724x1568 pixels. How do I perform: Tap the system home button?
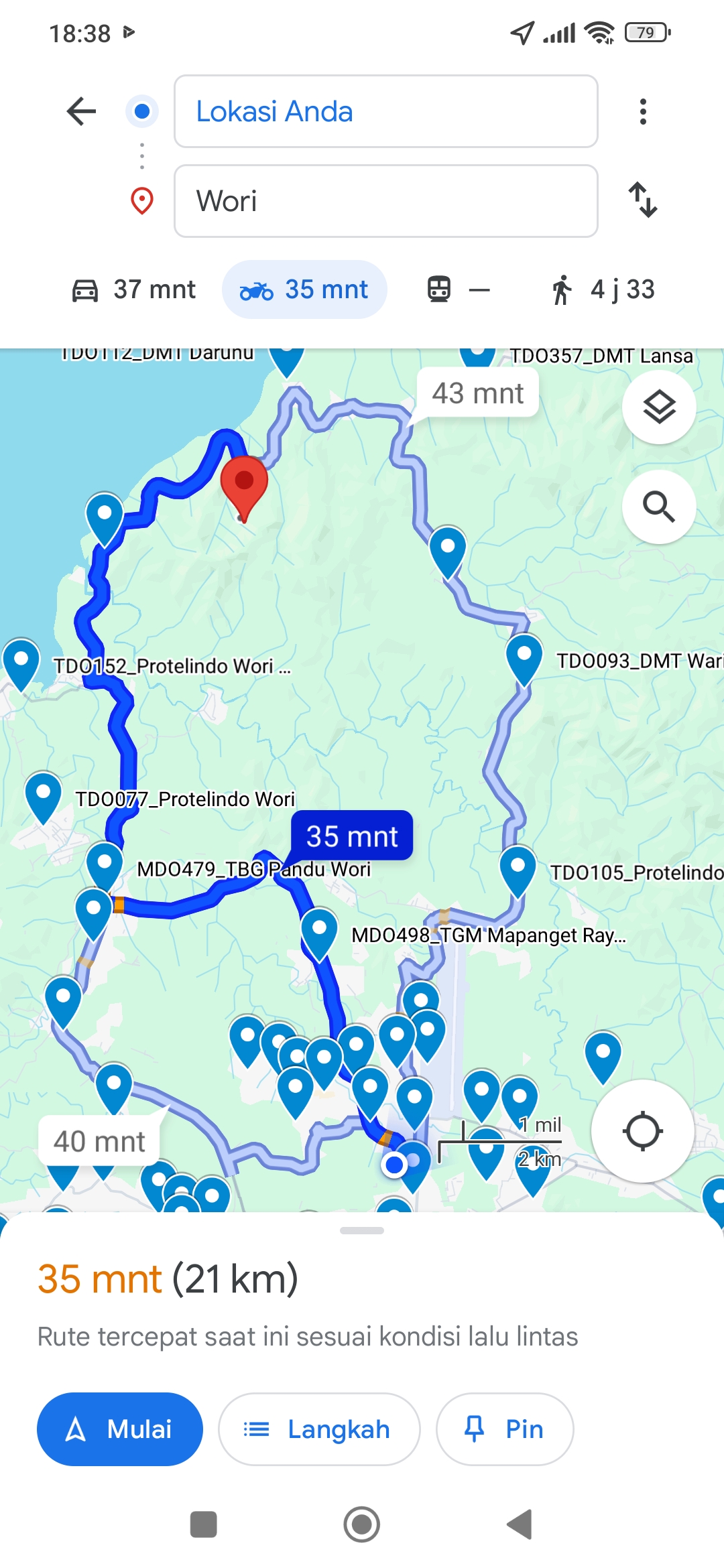(362, 1524)
